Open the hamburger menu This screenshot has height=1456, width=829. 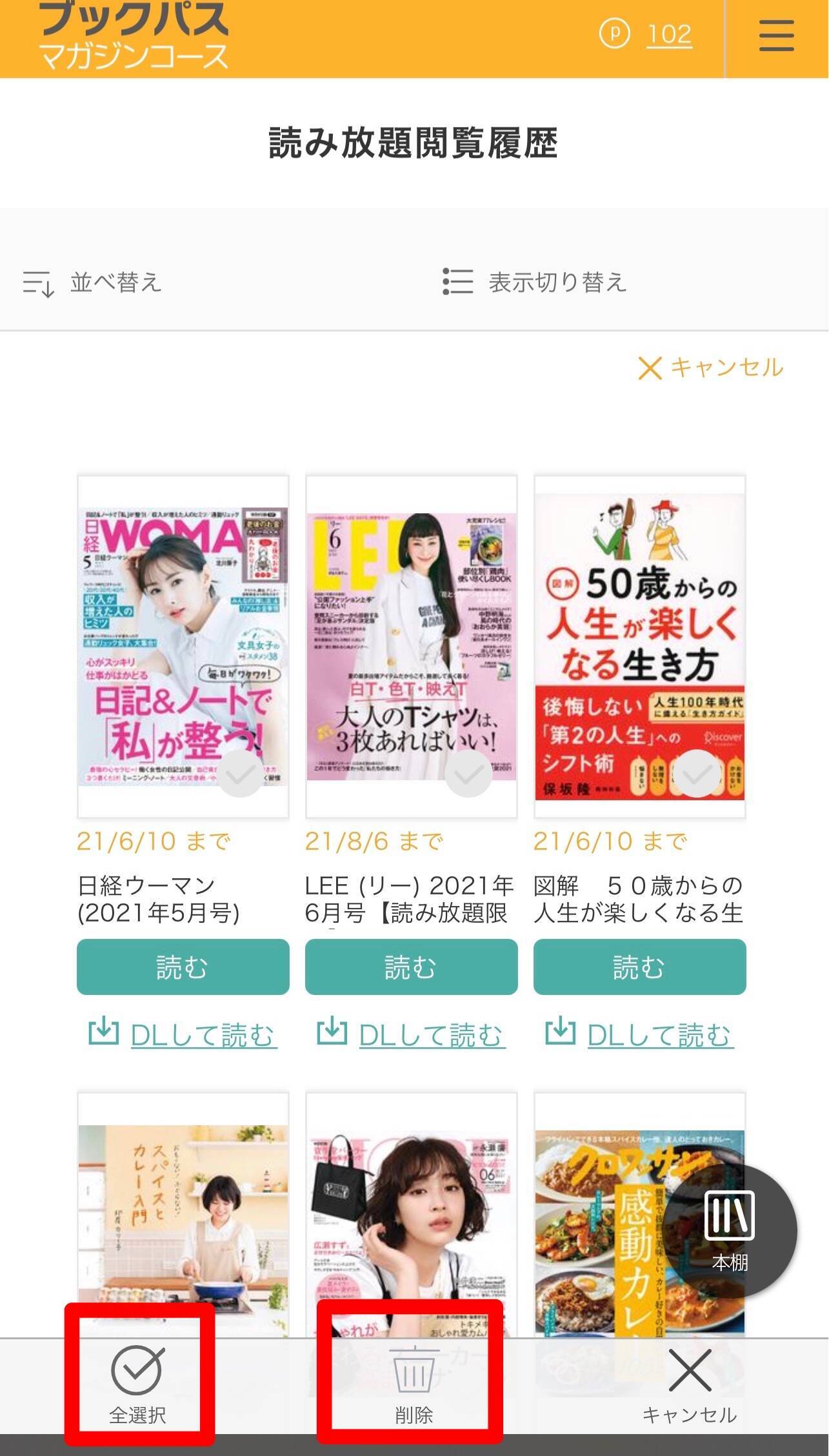(776, 35)
